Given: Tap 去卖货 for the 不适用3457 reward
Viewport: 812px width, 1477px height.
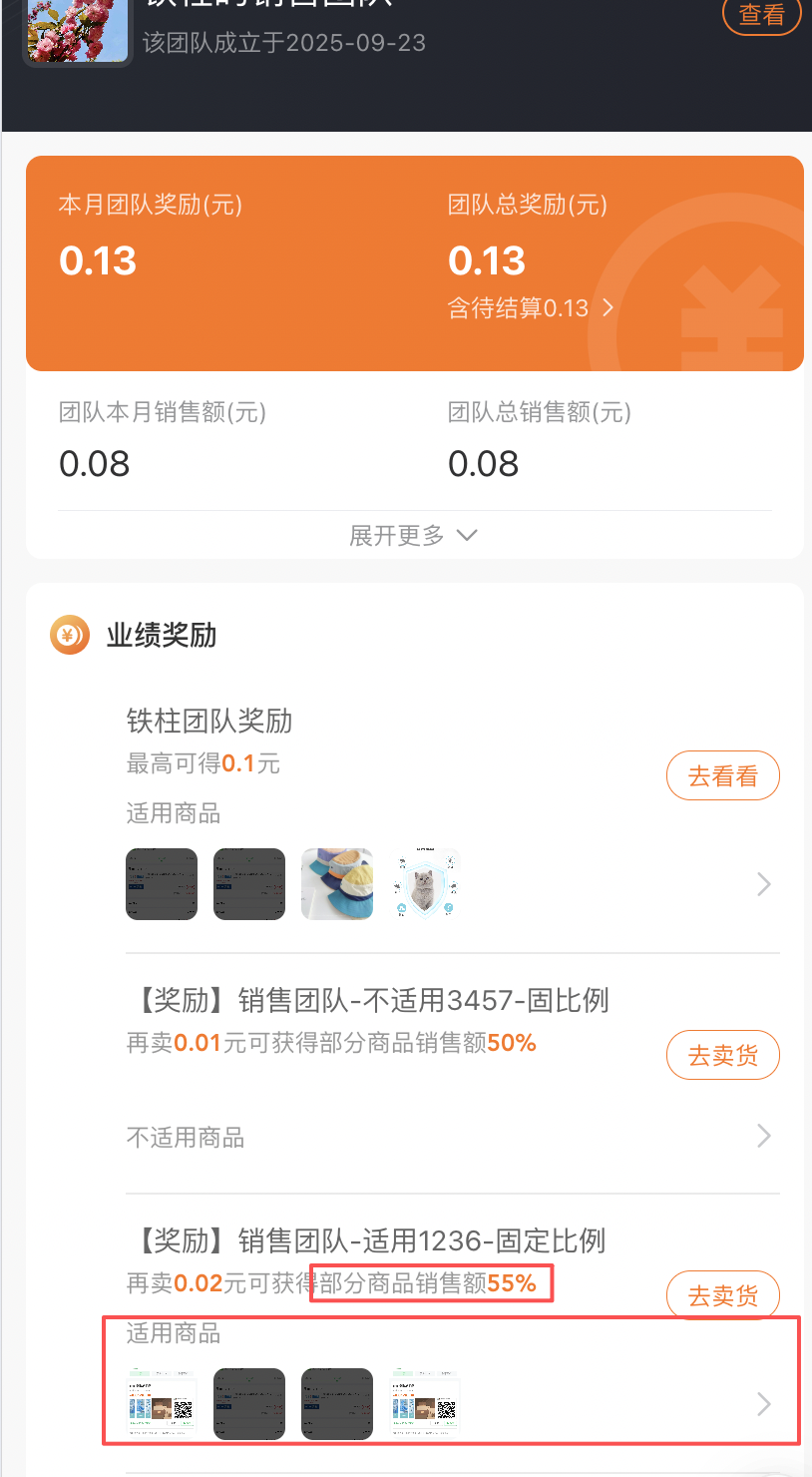Looking at the screenshot, I should [x=722, y=1055].
